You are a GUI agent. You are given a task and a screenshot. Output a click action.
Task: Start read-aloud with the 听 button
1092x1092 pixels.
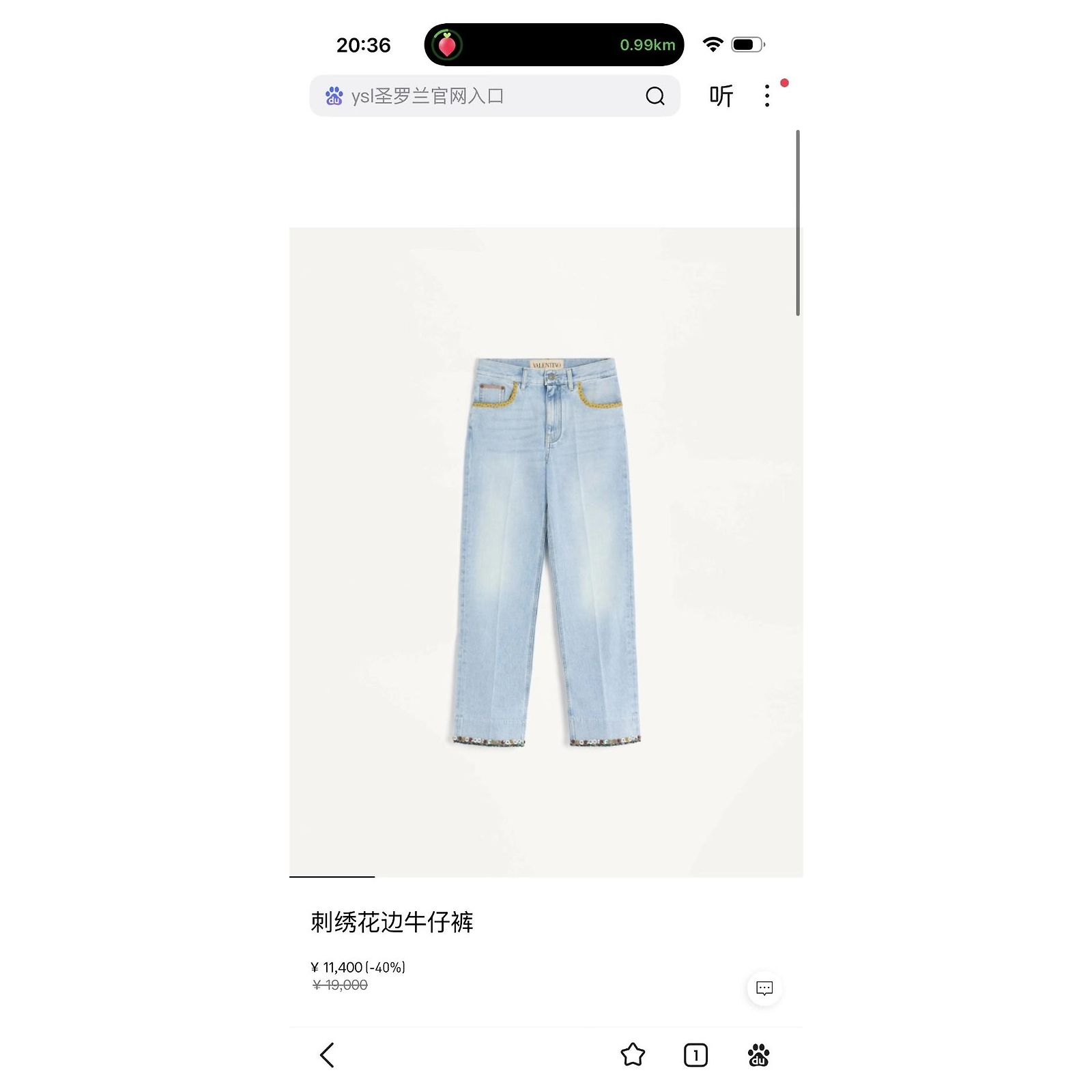point(721,96)
